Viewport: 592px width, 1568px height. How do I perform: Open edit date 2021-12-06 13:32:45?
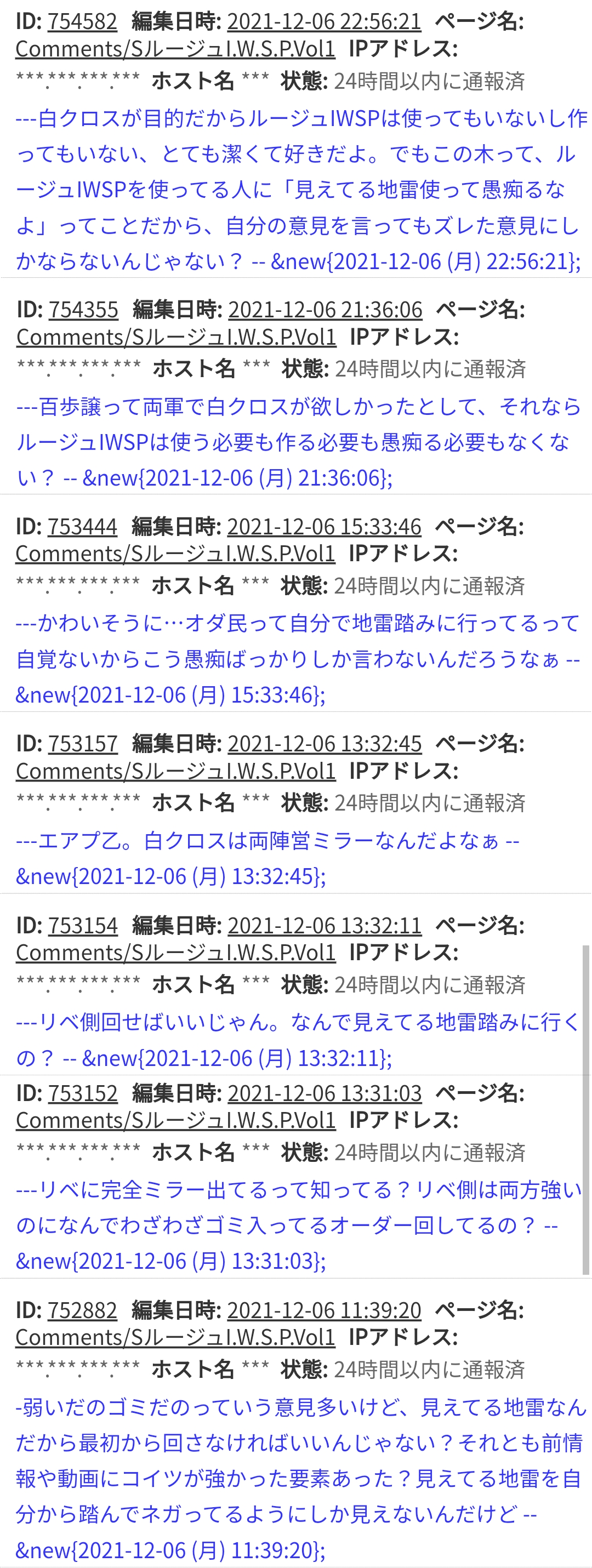[x=325, y=744]
